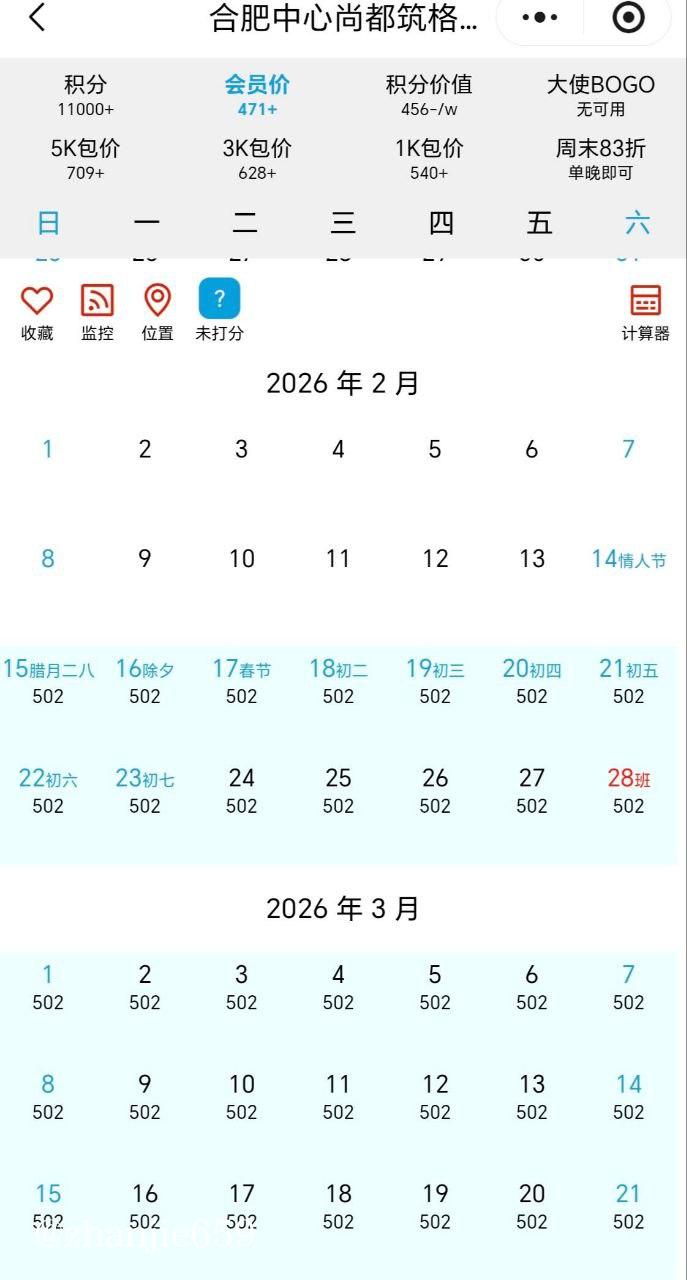Switch to the 1K包价 option
687x1280 pixels.
(x=429, y=159)
